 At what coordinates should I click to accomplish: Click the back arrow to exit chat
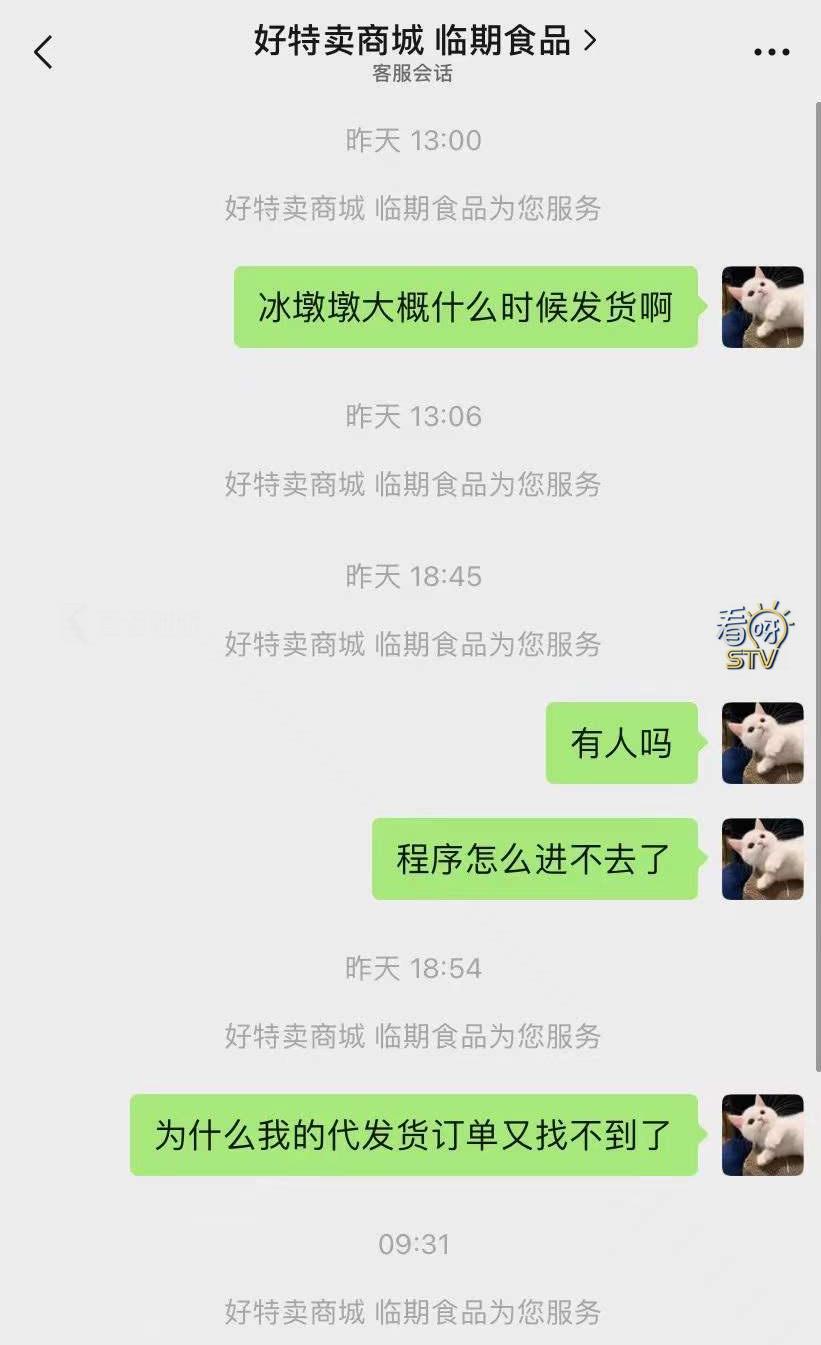42,52
